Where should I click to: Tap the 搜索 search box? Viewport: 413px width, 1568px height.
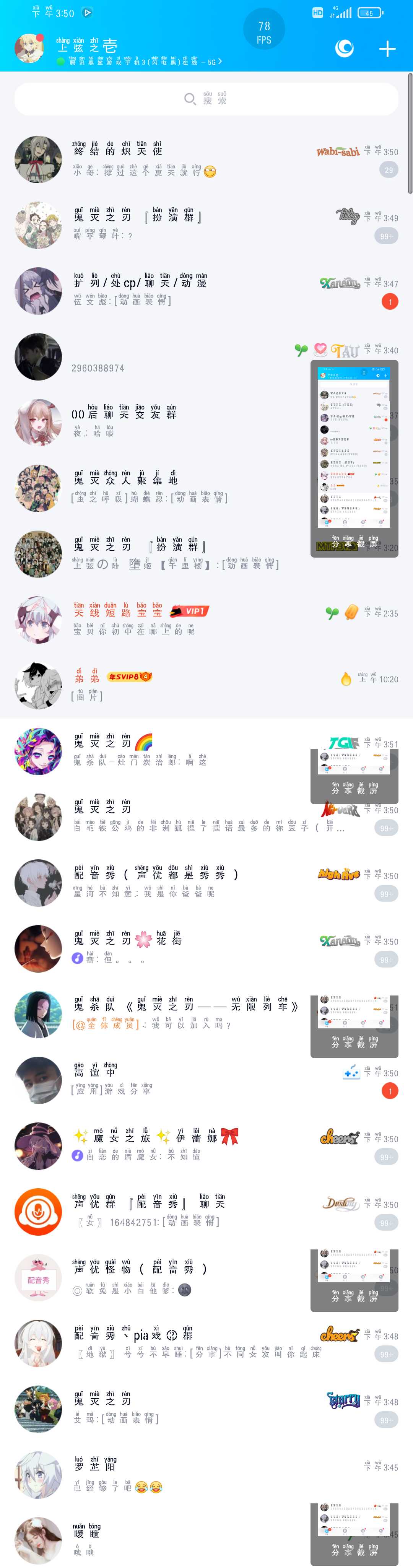[206, 99]
